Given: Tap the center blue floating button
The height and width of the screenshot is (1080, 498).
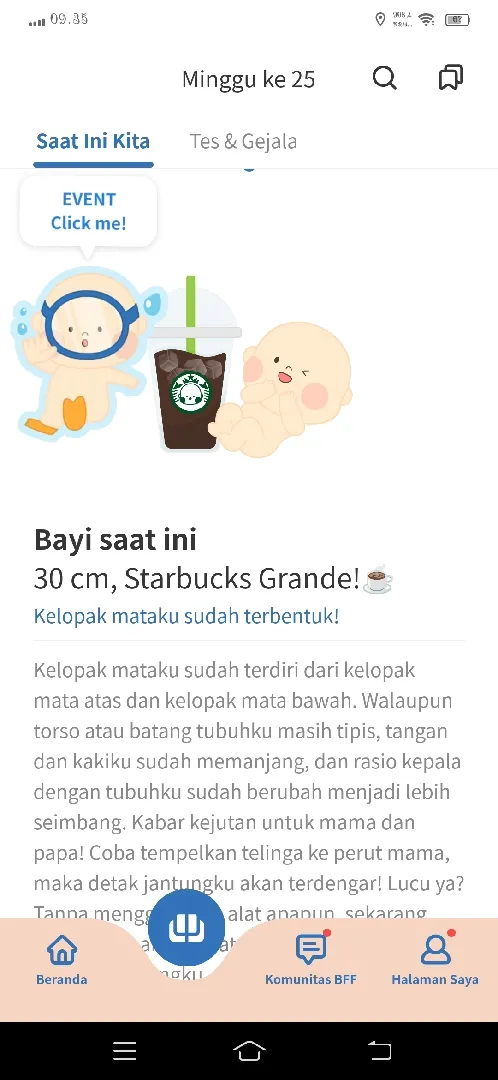Looking at the screenshot, I should click(186, 926).
